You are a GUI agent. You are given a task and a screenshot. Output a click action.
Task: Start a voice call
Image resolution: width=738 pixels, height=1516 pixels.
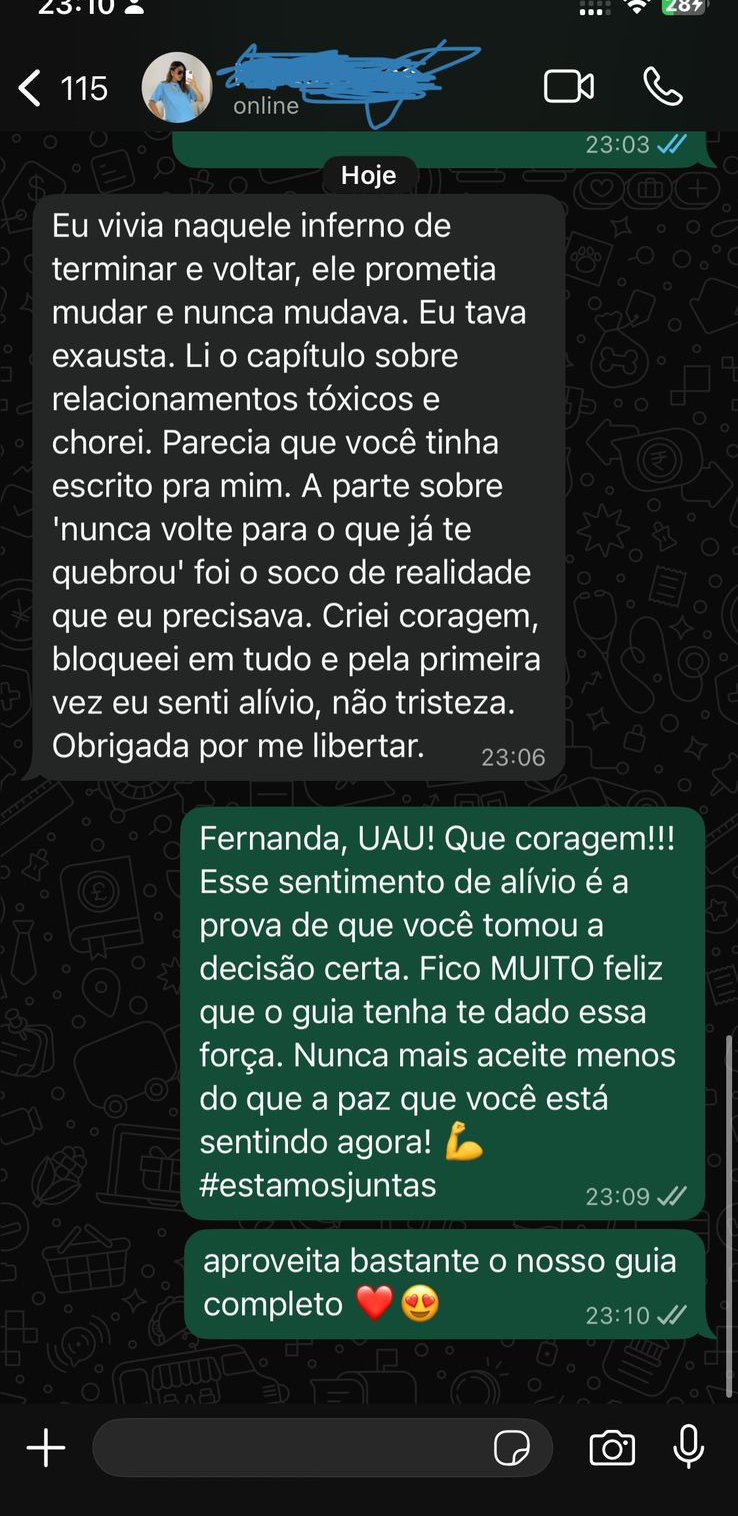click(x=662, y=87)
